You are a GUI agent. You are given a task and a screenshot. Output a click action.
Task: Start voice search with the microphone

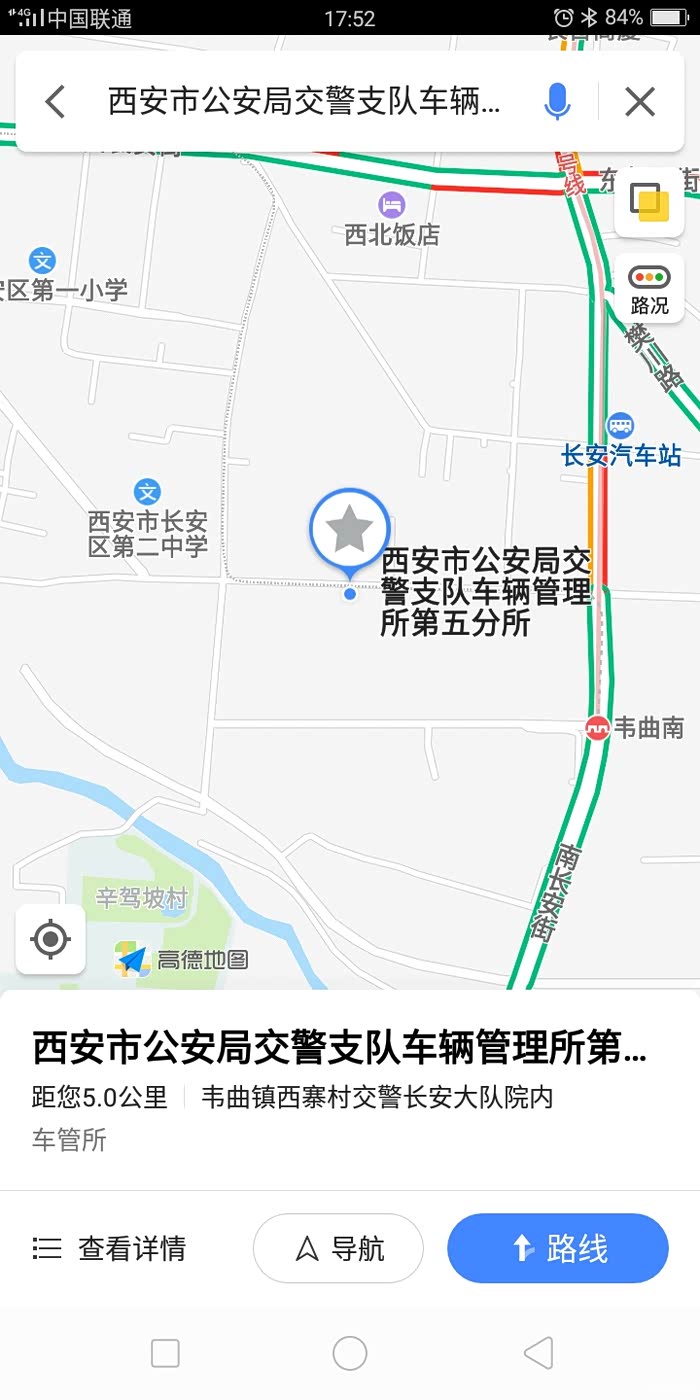click(557, 101)
